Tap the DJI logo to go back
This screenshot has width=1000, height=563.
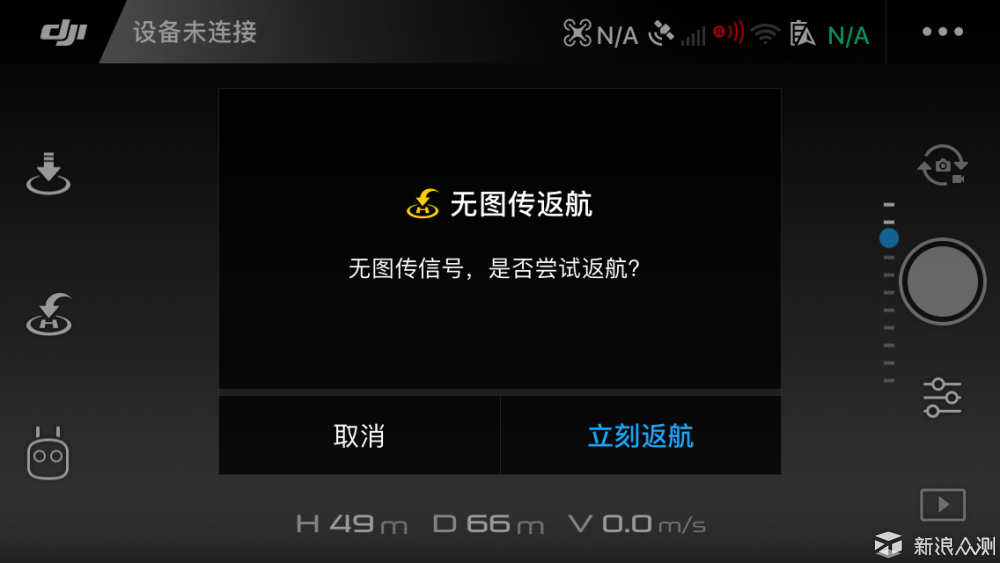point(63,32)
